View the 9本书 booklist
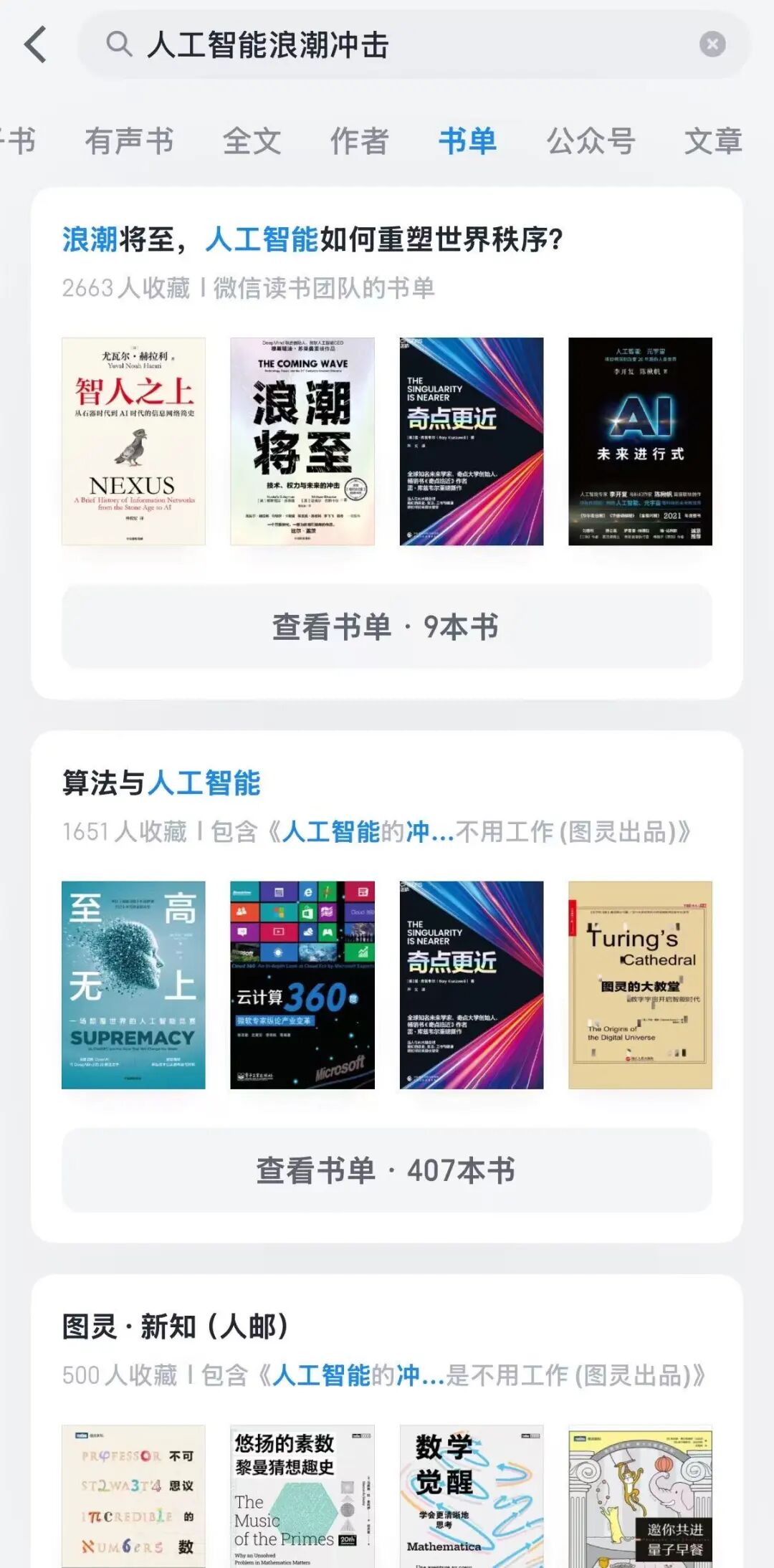The image size is (774, 1568). pos(386,626)
